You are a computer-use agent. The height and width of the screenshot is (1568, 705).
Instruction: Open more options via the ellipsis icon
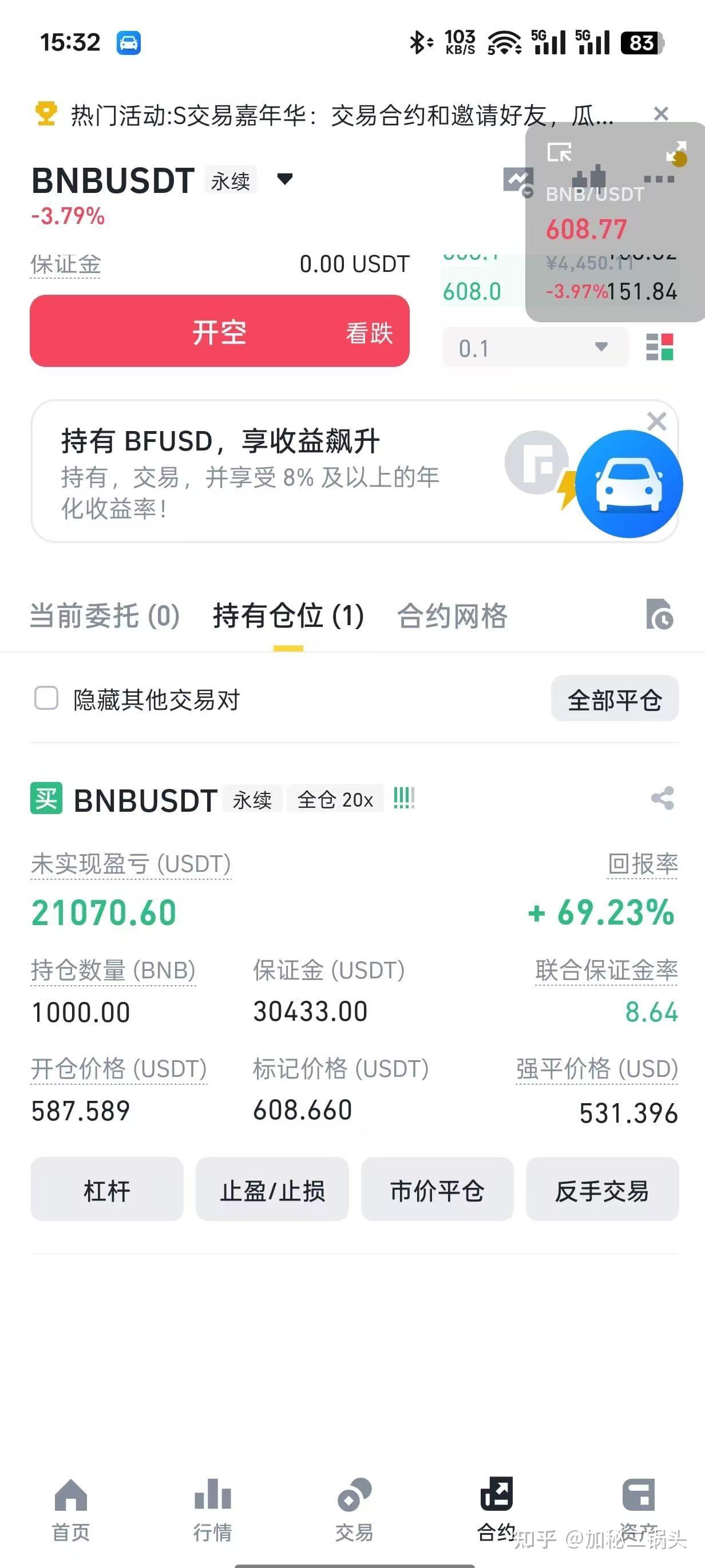(x=659, y=180)
